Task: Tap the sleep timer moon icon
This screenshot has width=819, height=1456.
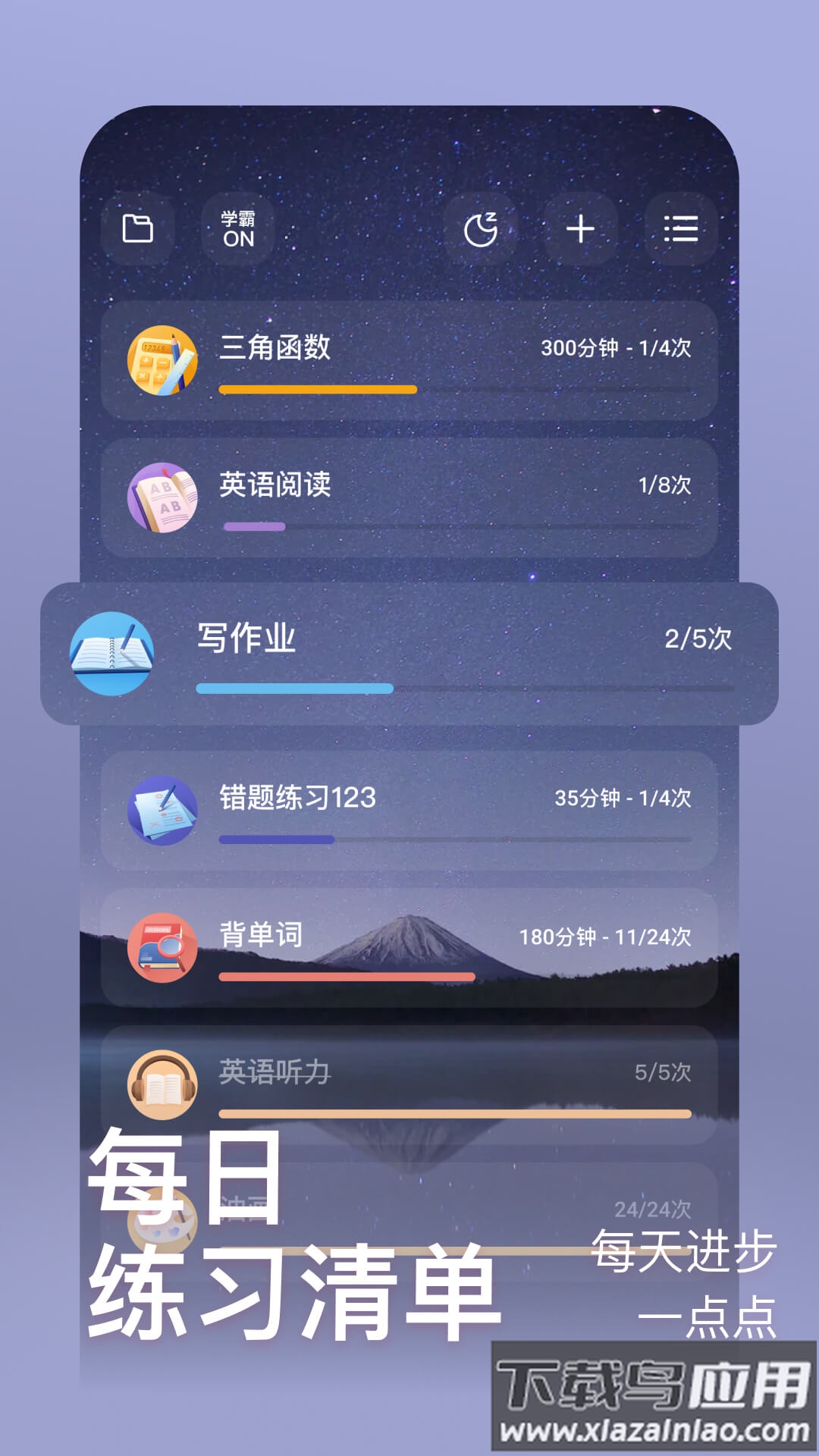Action: [482, 229]
